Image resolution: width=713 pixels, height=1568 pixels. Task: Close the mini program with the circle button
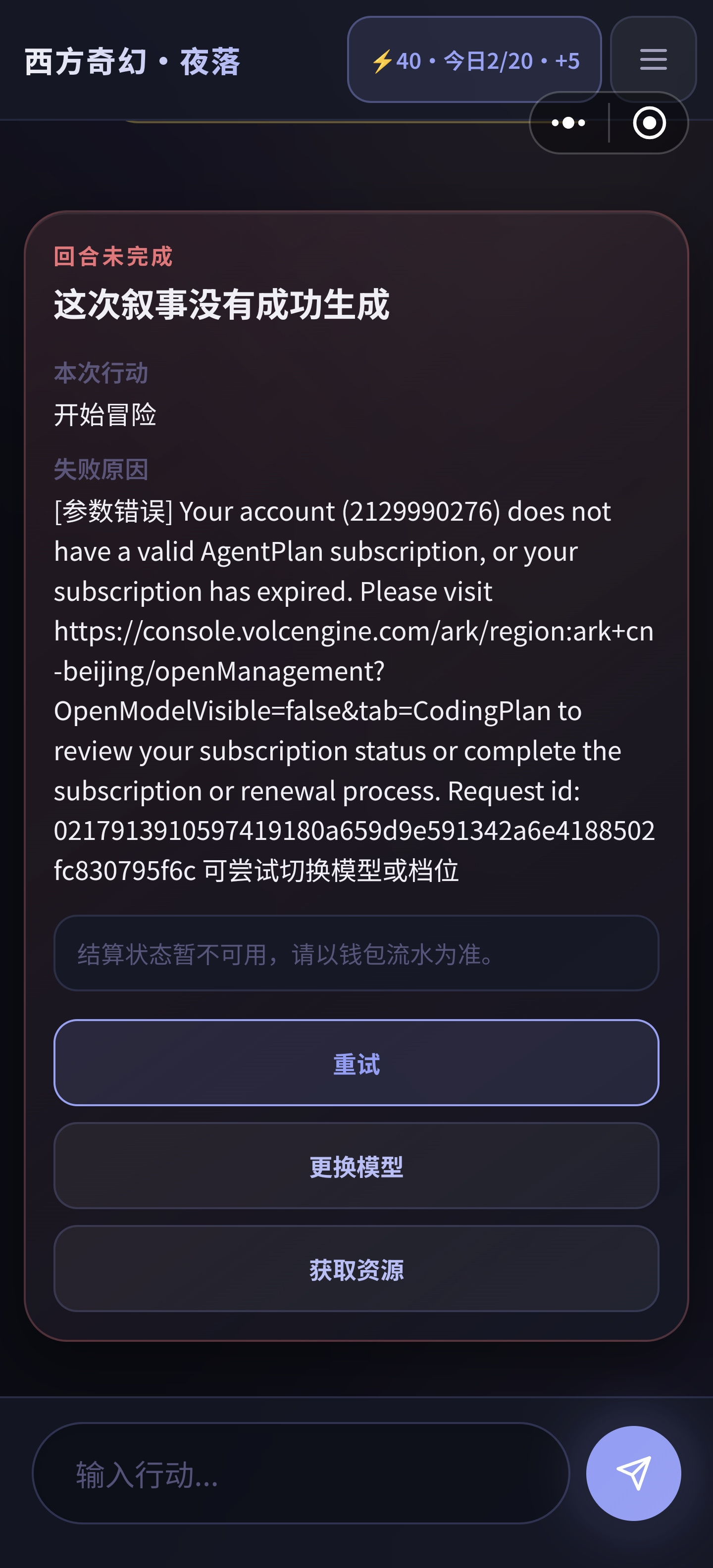tap(649, 123)
